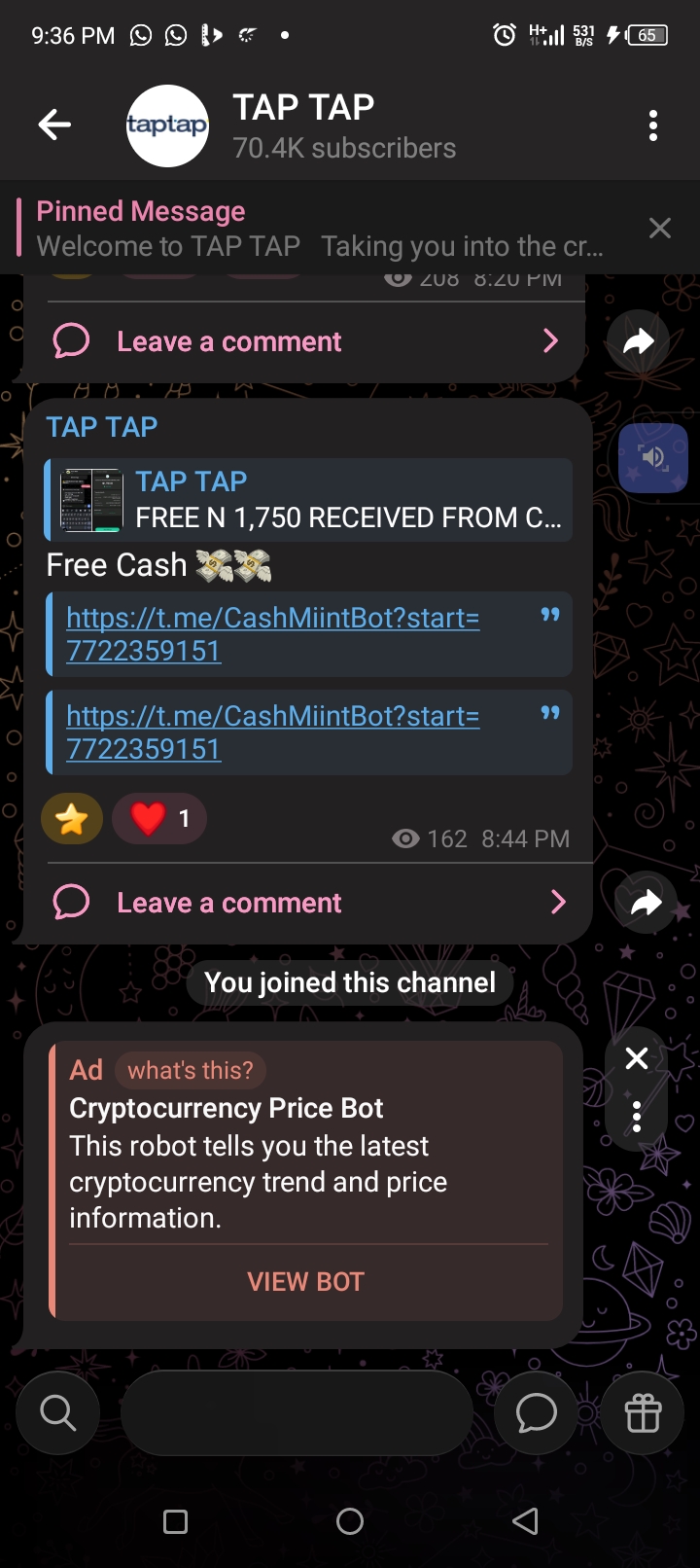Open the channel overflow menu
This screenshot has height=1568, width=700.
652,125
